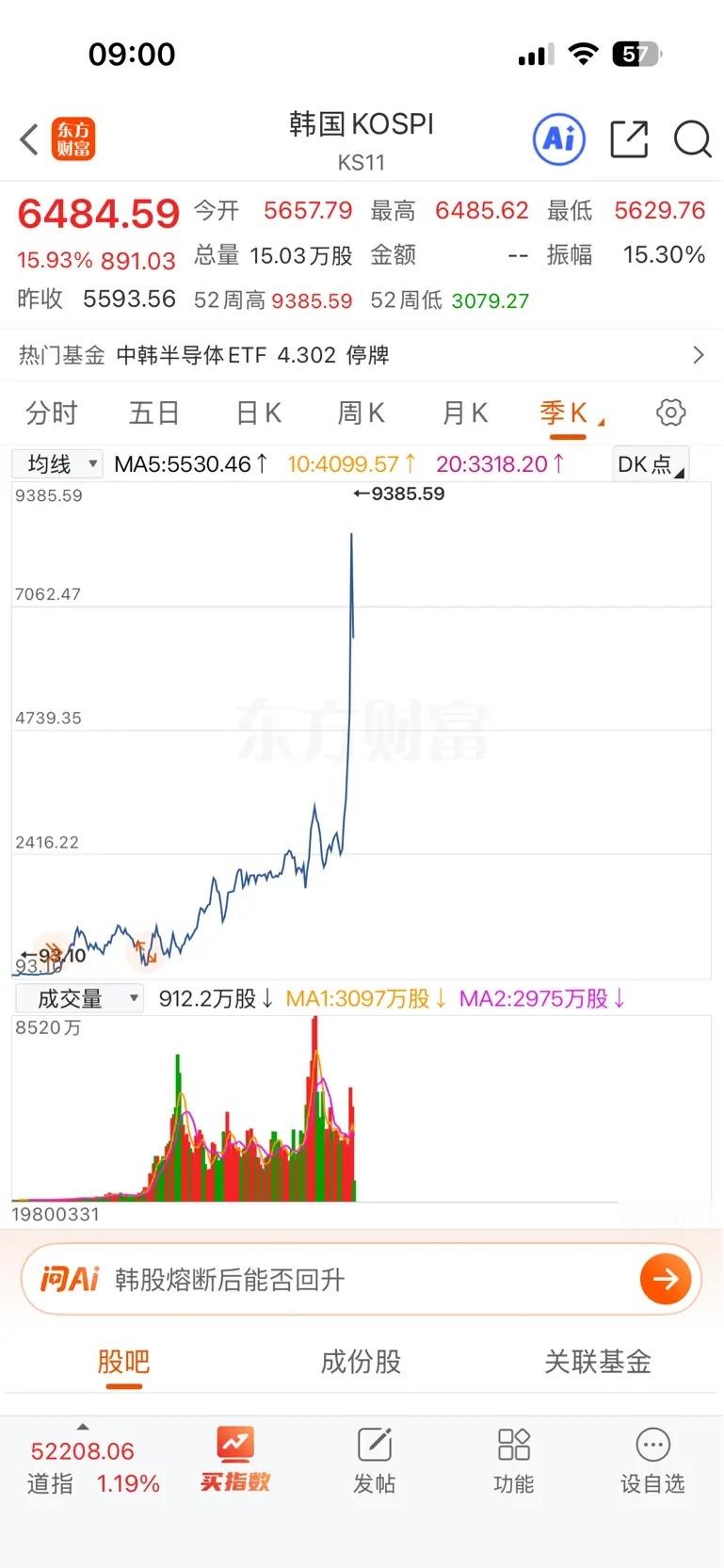Select the 日K chart tab
Image resolution: width=724 pixels, height=1568 pixels.
(x=258, y=412)
